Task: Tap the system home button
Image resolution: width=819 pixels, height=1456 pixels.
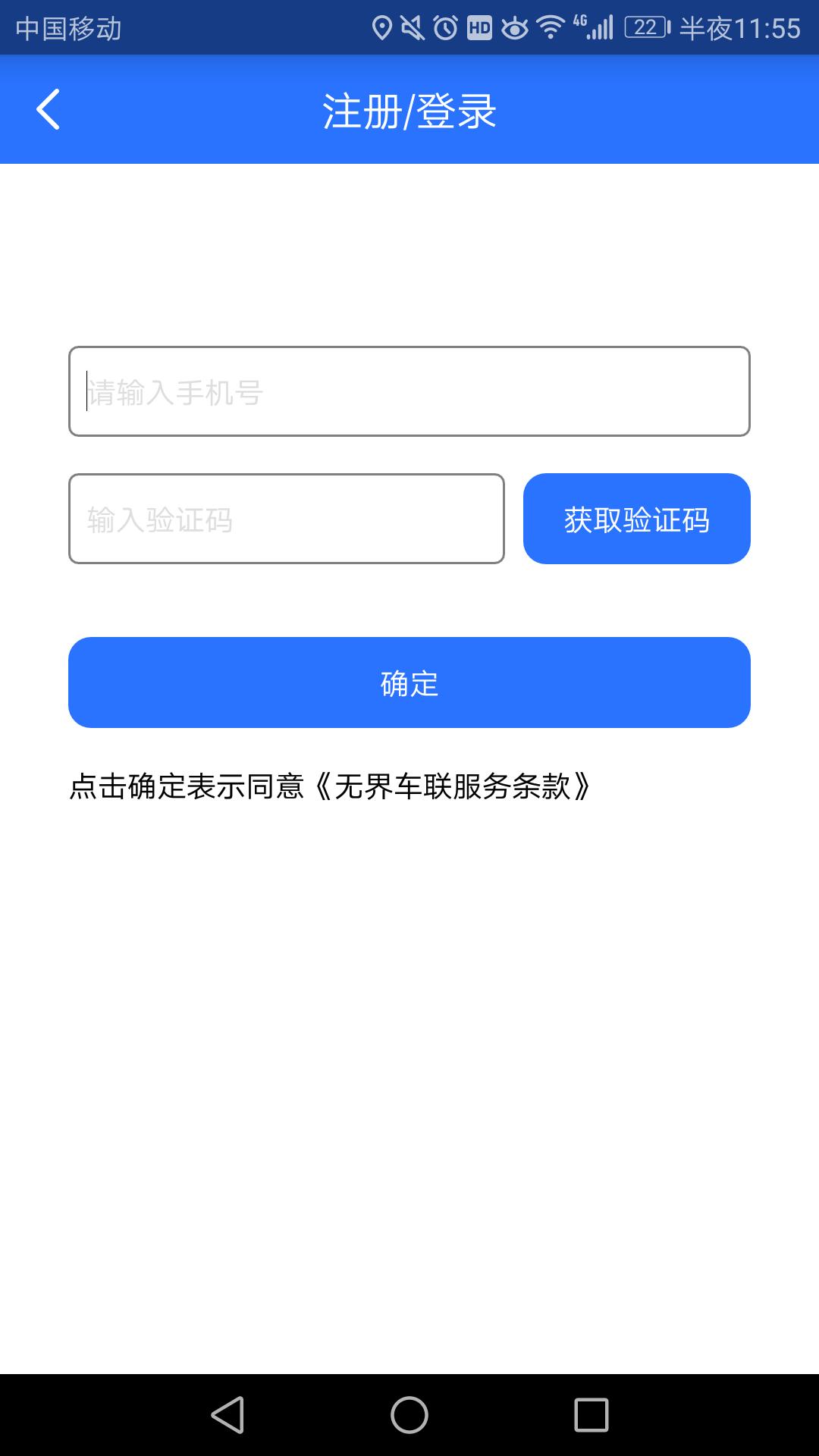Action: click(x=409, y=1415)
